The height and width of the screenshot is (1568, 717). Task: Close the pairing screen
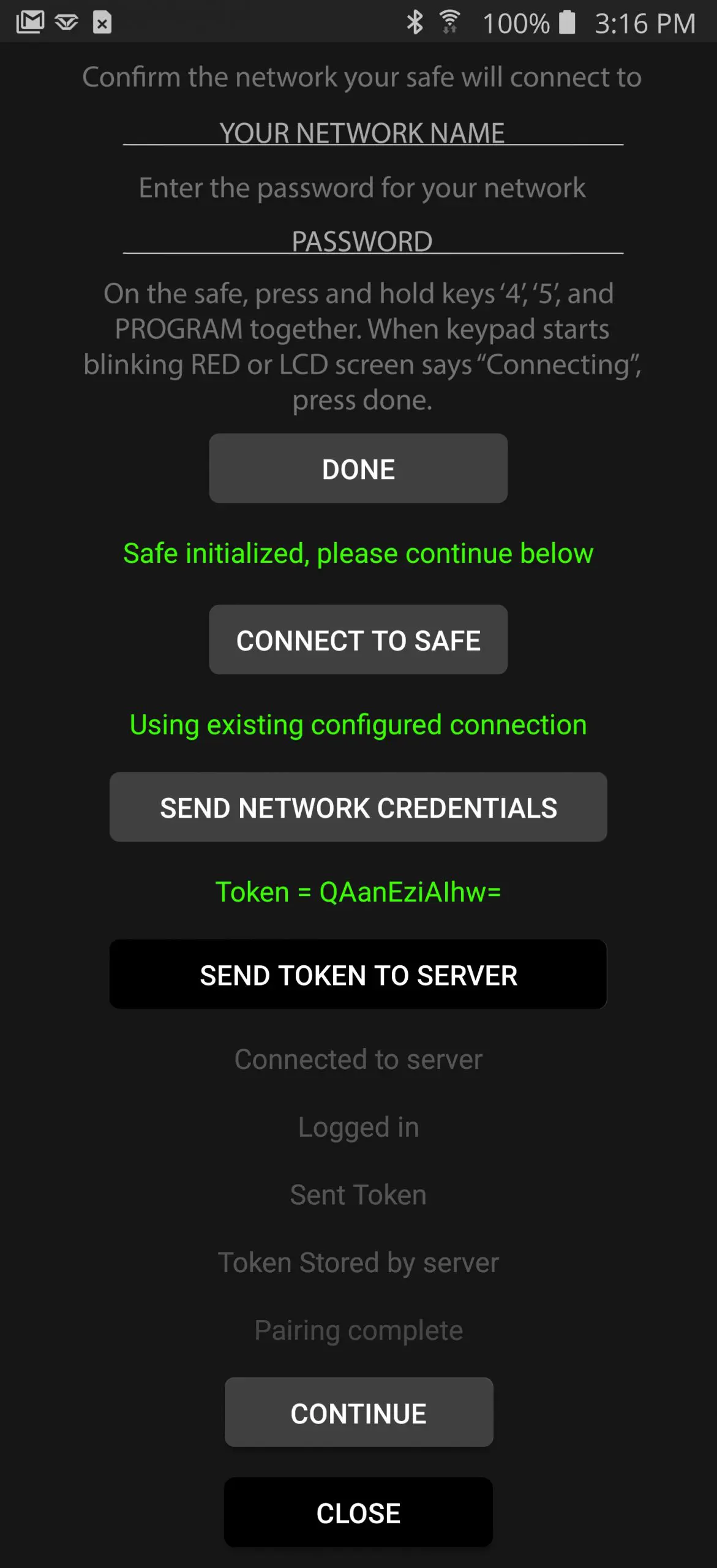pyautogui.click(x=358, y=1512)
